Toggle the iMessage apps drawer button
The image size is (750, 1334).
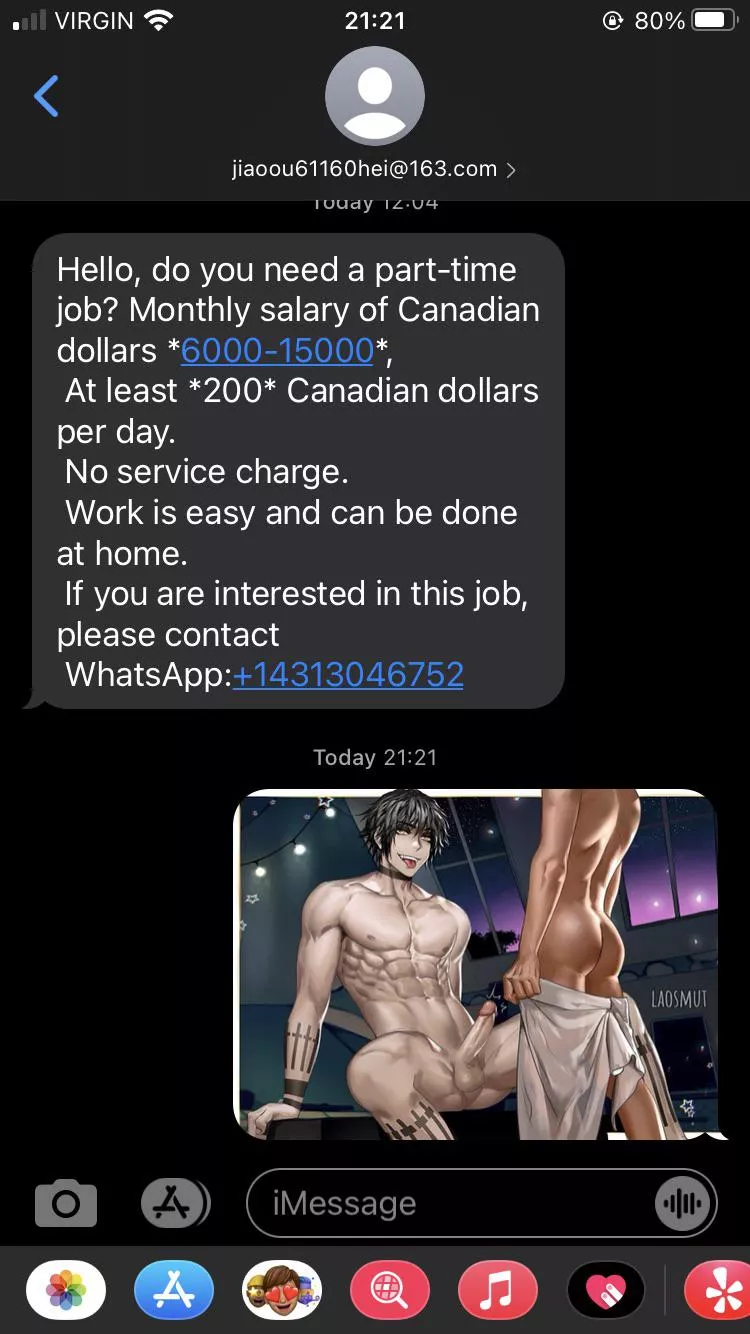[174, 1203]
